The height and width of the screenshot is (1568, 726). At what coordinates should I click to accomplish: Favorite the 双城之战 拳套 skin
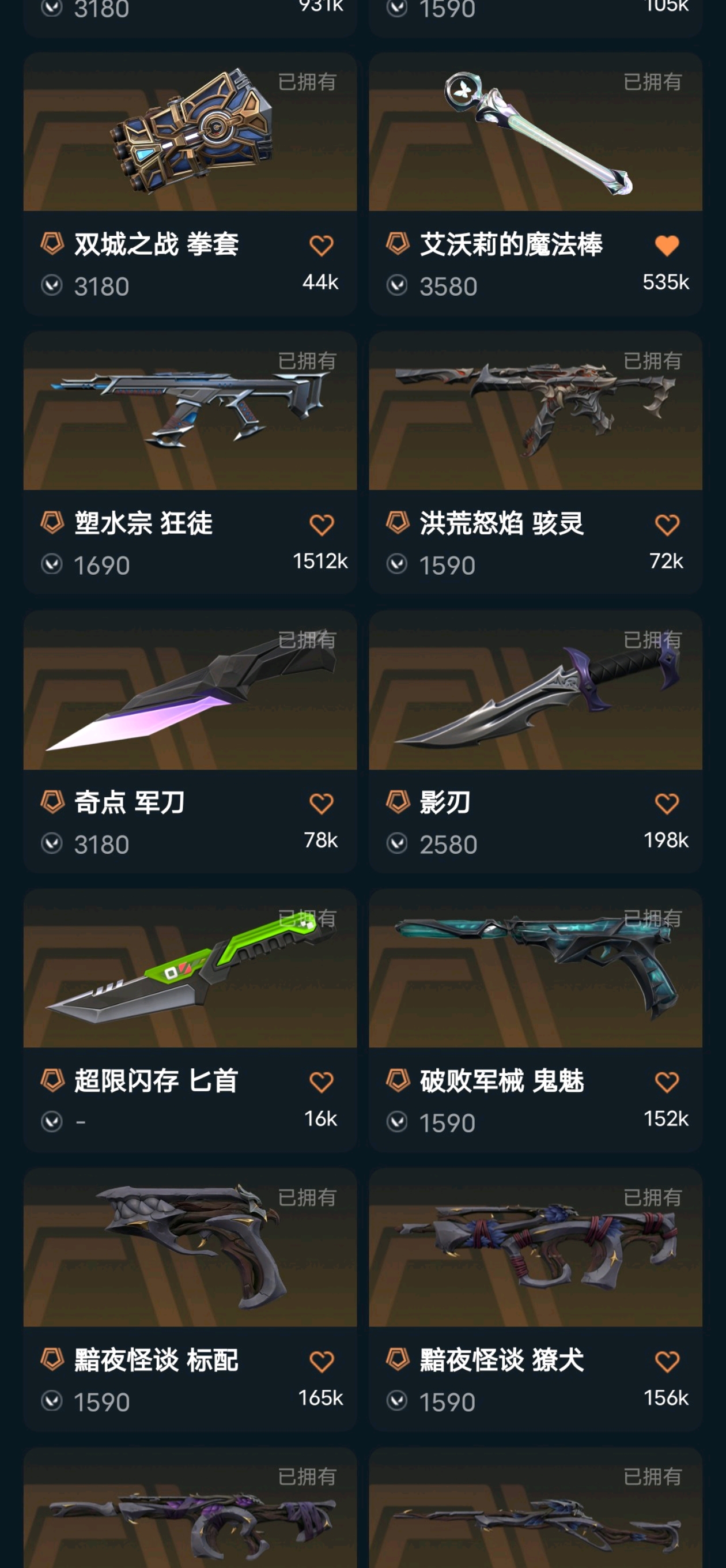[x=322, y=246]
